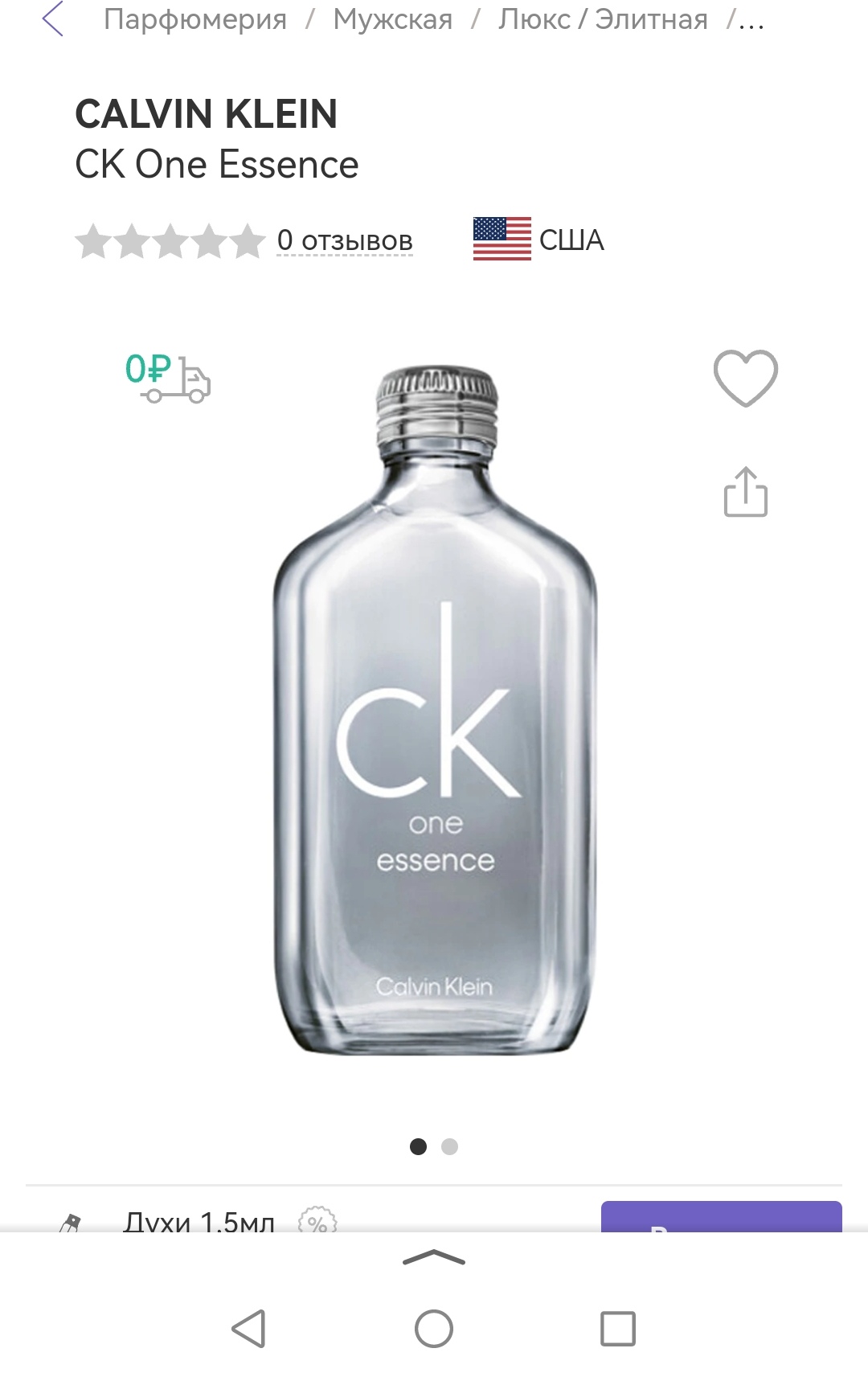Viewport: 868px width, 1377px height.
Task: Share this product
Action: 745,492
